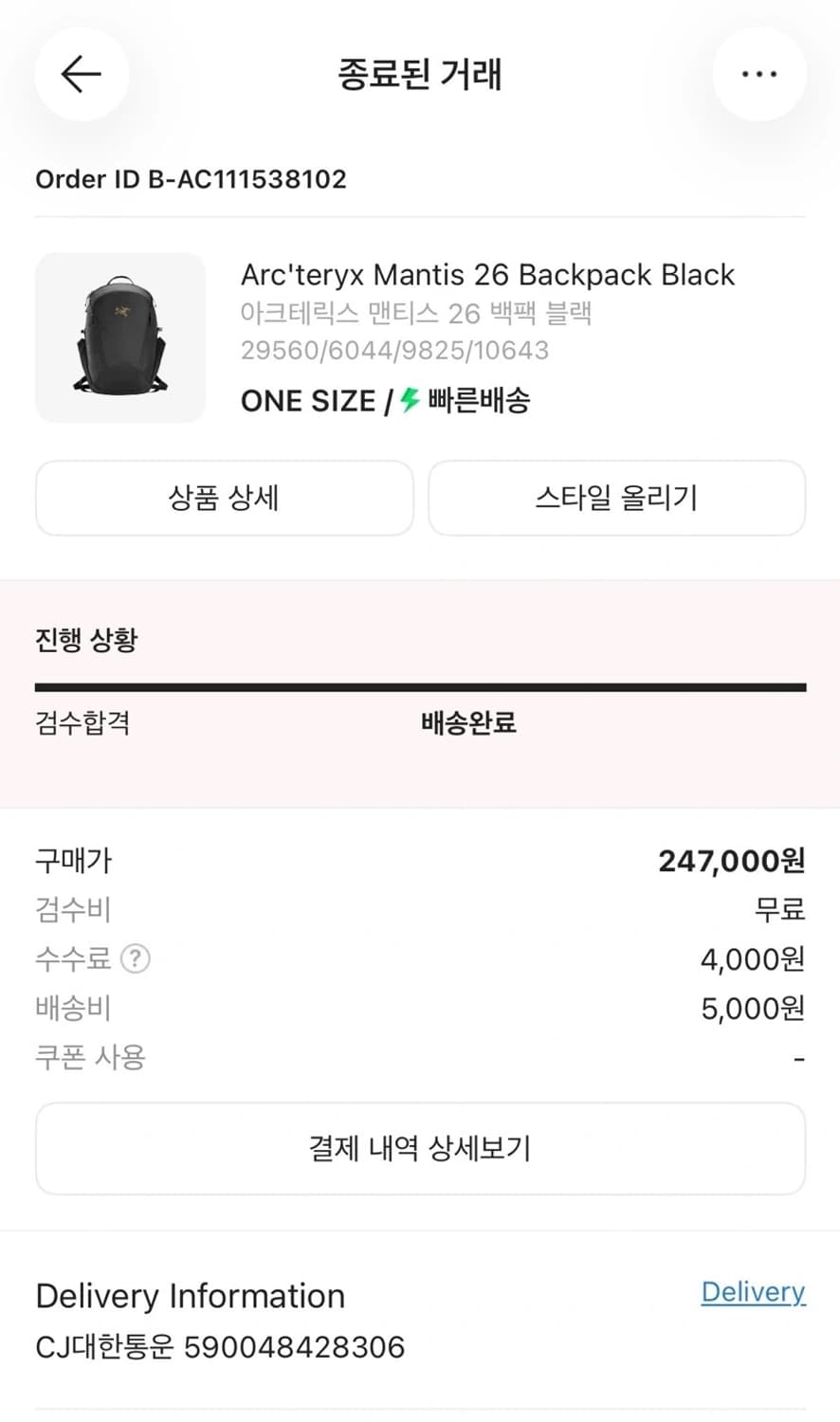Viewport: 840px width, 1422px height.
Task: Tap the 쿠폰 사용 coupon row
Action: tap(90, 1056)
